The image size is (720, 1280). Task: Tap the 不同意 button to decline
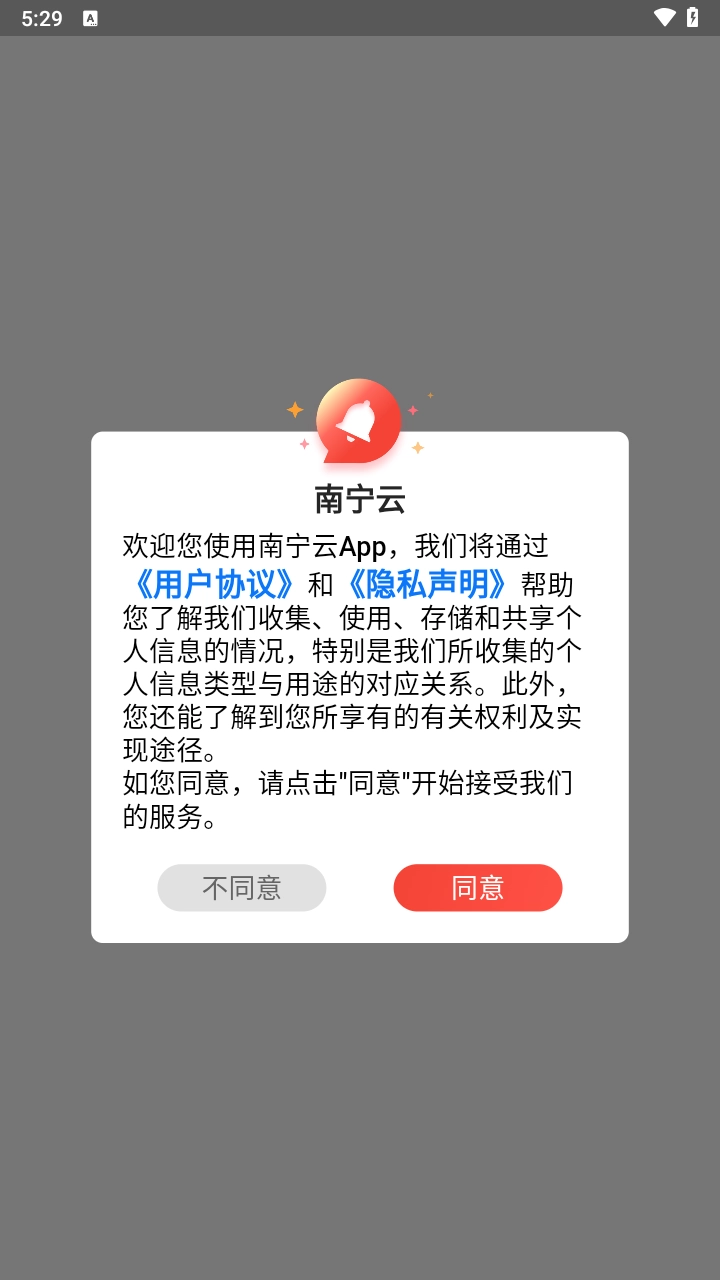[x=242, y=888]
